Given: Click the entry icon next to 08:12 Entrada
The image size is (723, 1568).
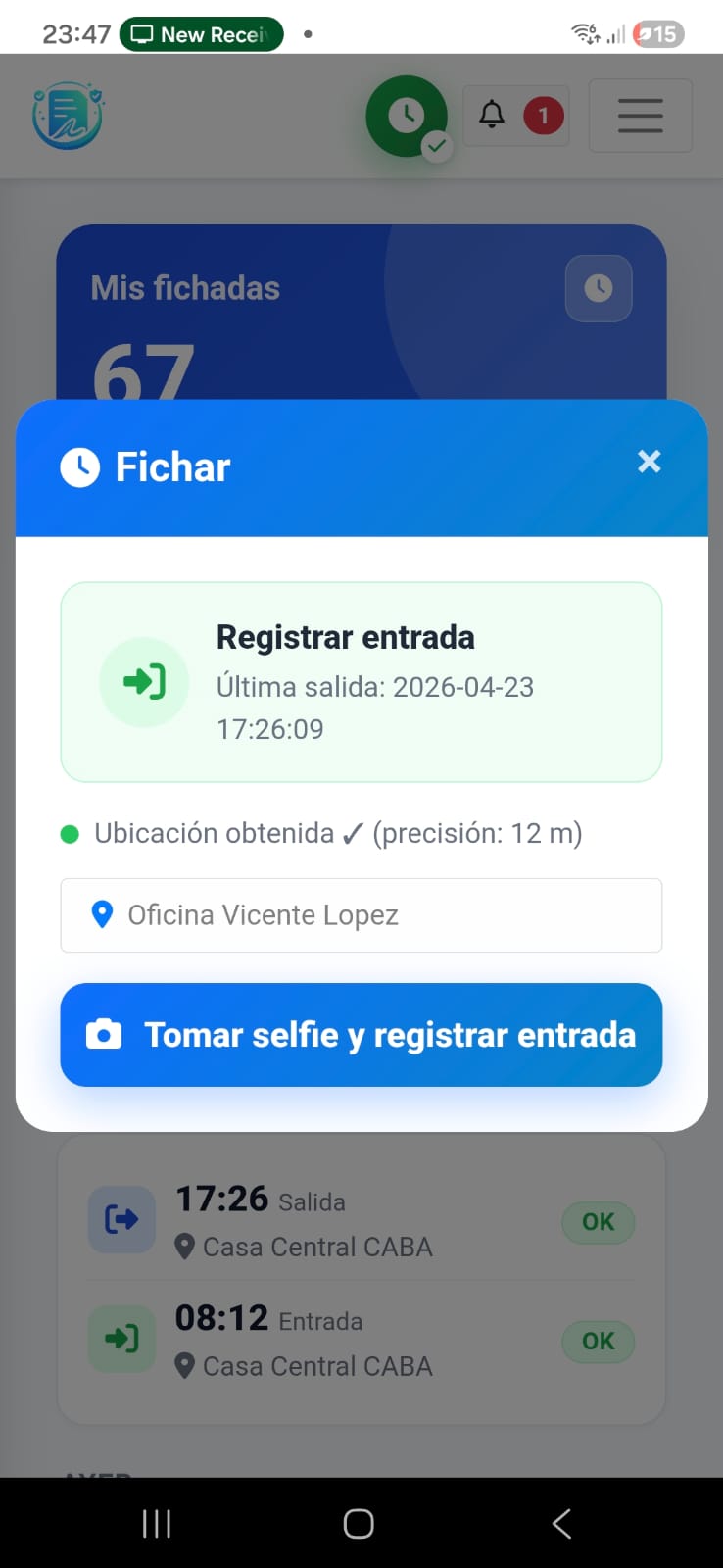Looking at the screenshot, I should (x=120, y=1339).
